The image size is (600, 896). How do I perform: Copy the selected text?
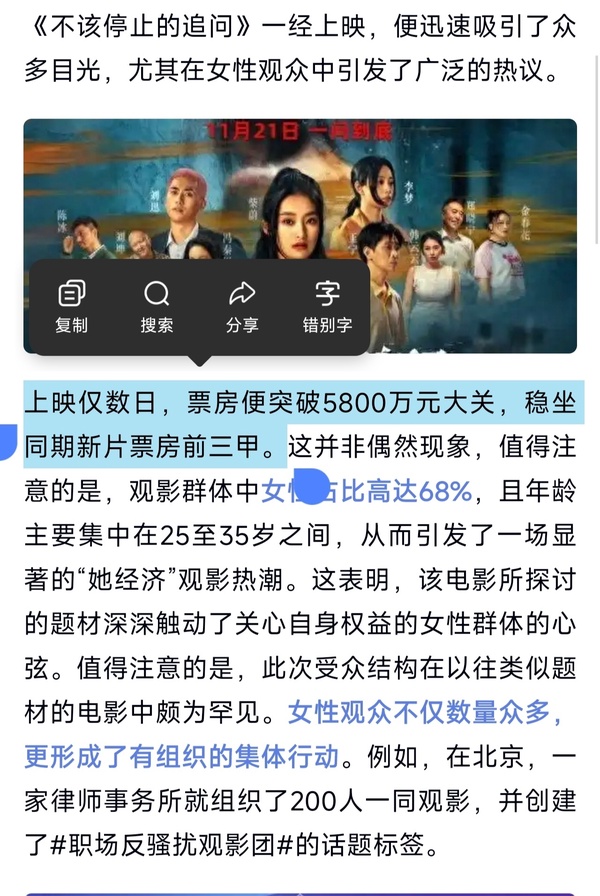pos(71,306)
